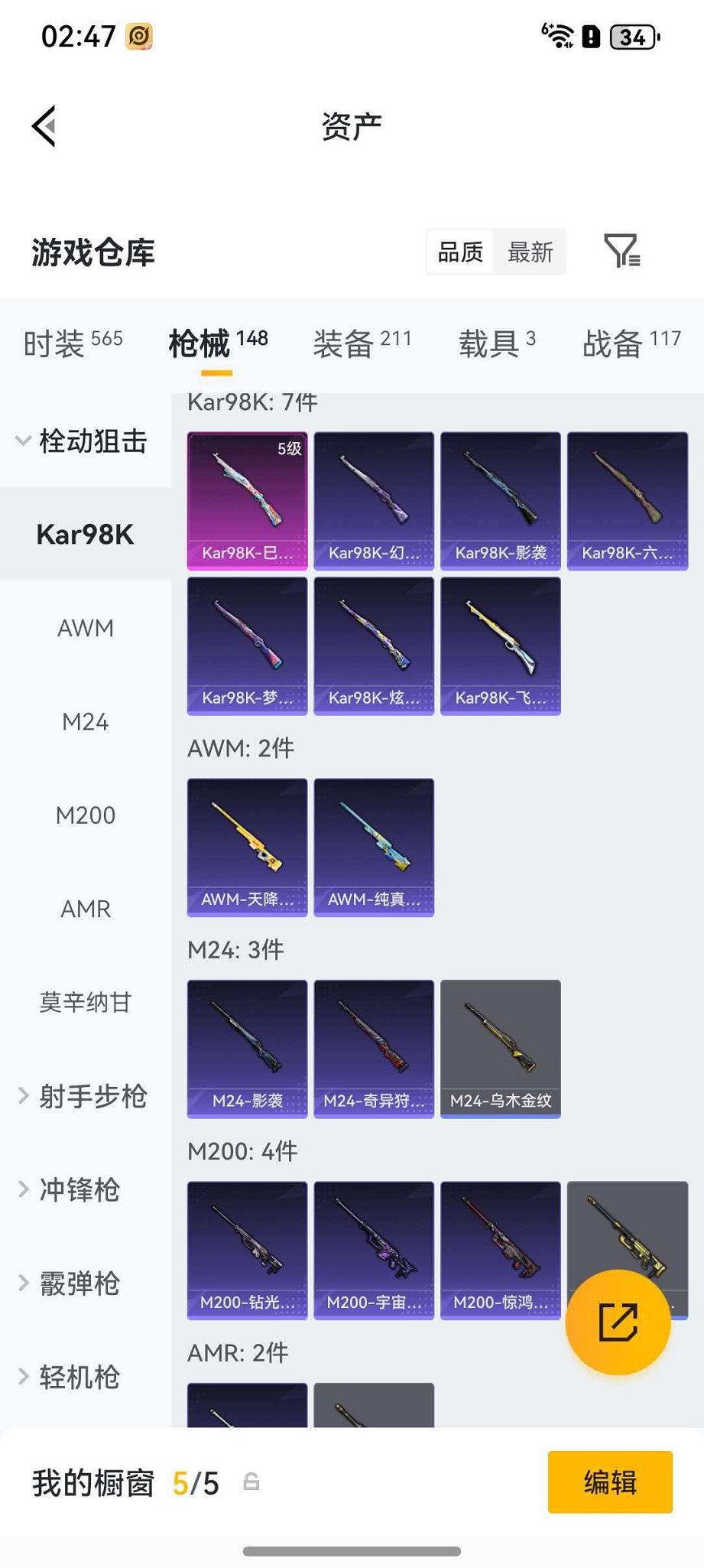Switch to the 装备 tab
Screen dimensions: 704x1568
(x=342, y=342)
